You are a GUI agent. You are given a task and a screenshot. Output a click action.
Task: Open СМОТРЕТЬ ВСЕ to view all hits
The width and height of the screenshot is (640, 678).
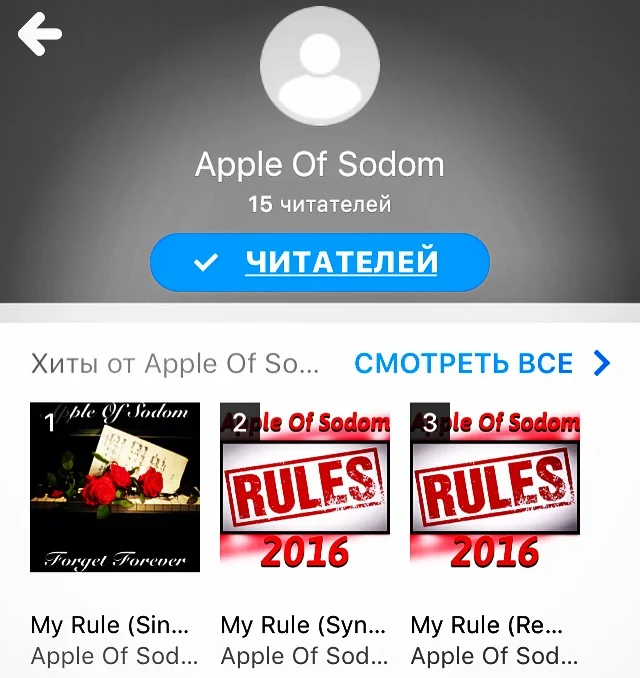tap(481, 363)
